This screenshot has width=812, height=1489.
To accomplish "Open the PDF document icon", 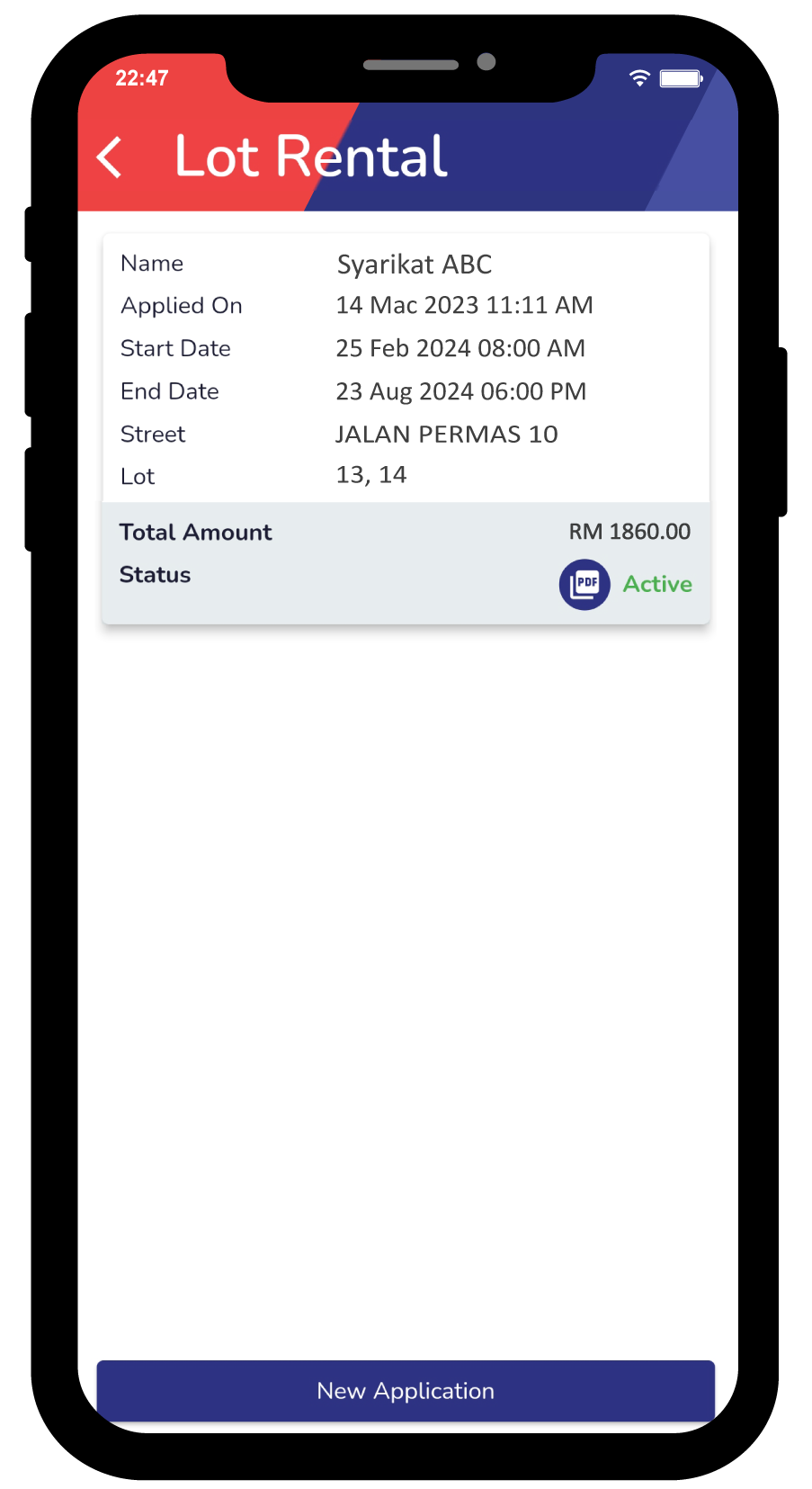I will point(584,585).
